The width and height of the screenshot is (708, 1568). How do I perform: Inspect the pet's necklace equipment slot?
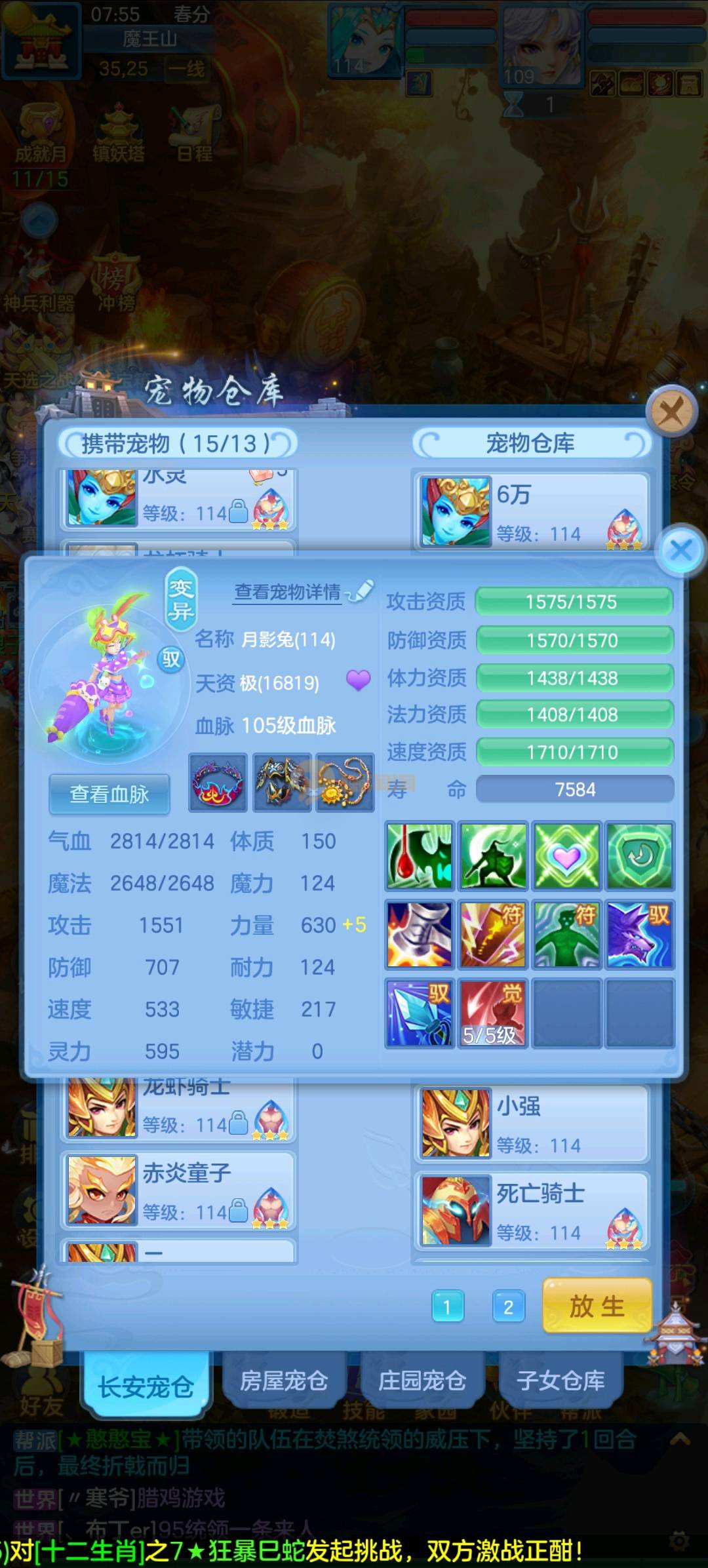(345, 783)
